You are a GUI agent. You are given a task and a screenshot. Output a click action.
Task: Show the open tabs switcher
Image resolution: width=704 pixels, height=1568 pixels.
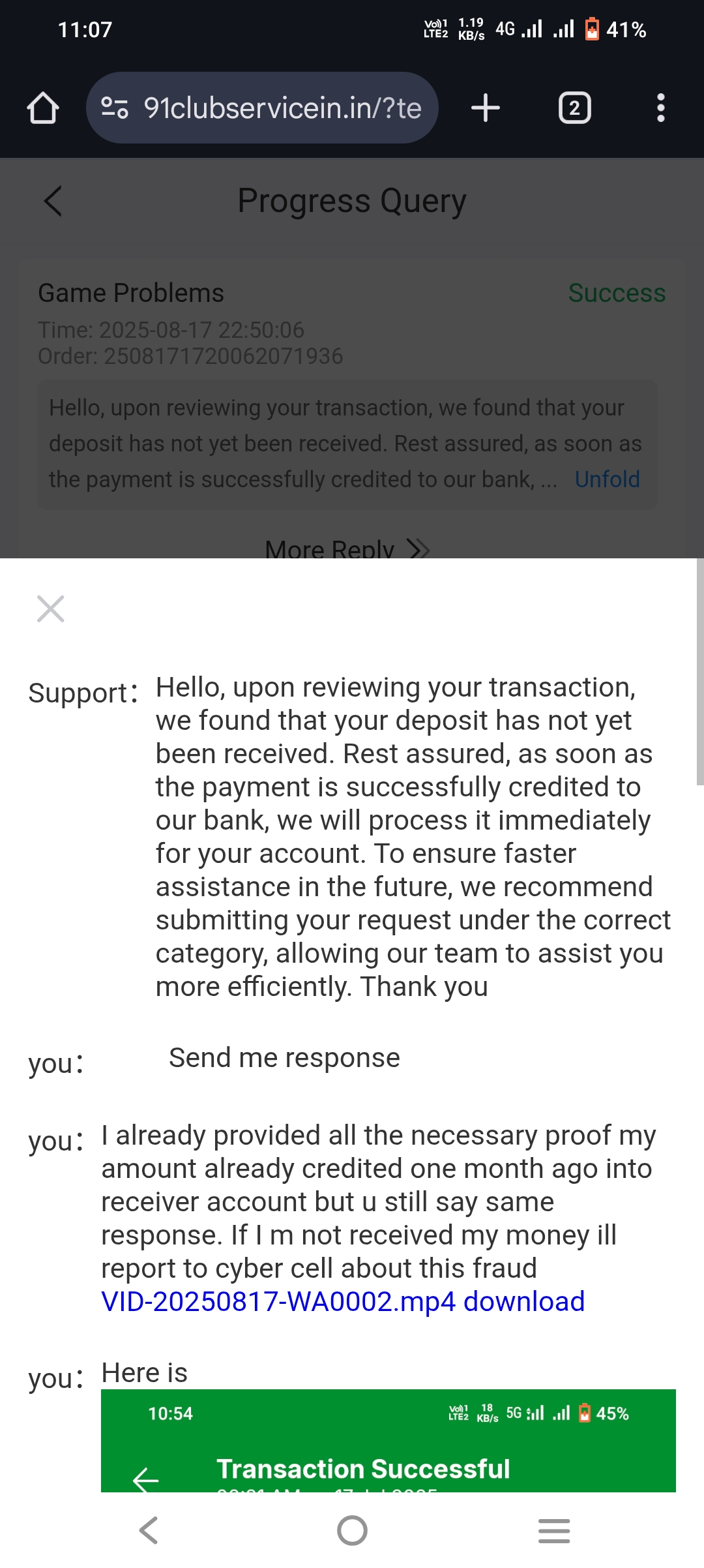pyautogui.click(x=574, y=108)
